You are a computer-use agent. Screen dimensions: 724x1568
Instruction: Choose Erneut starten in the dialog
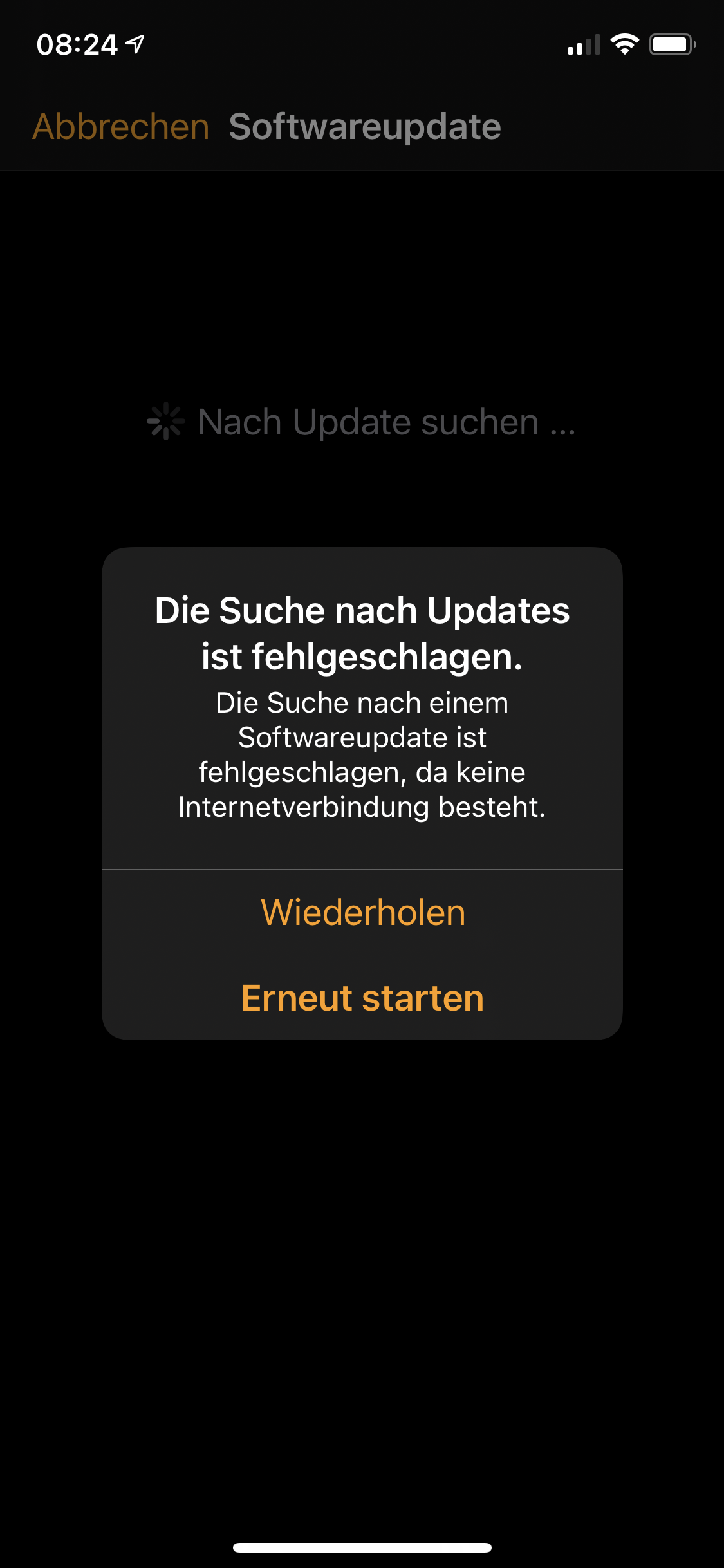(362, 998)
